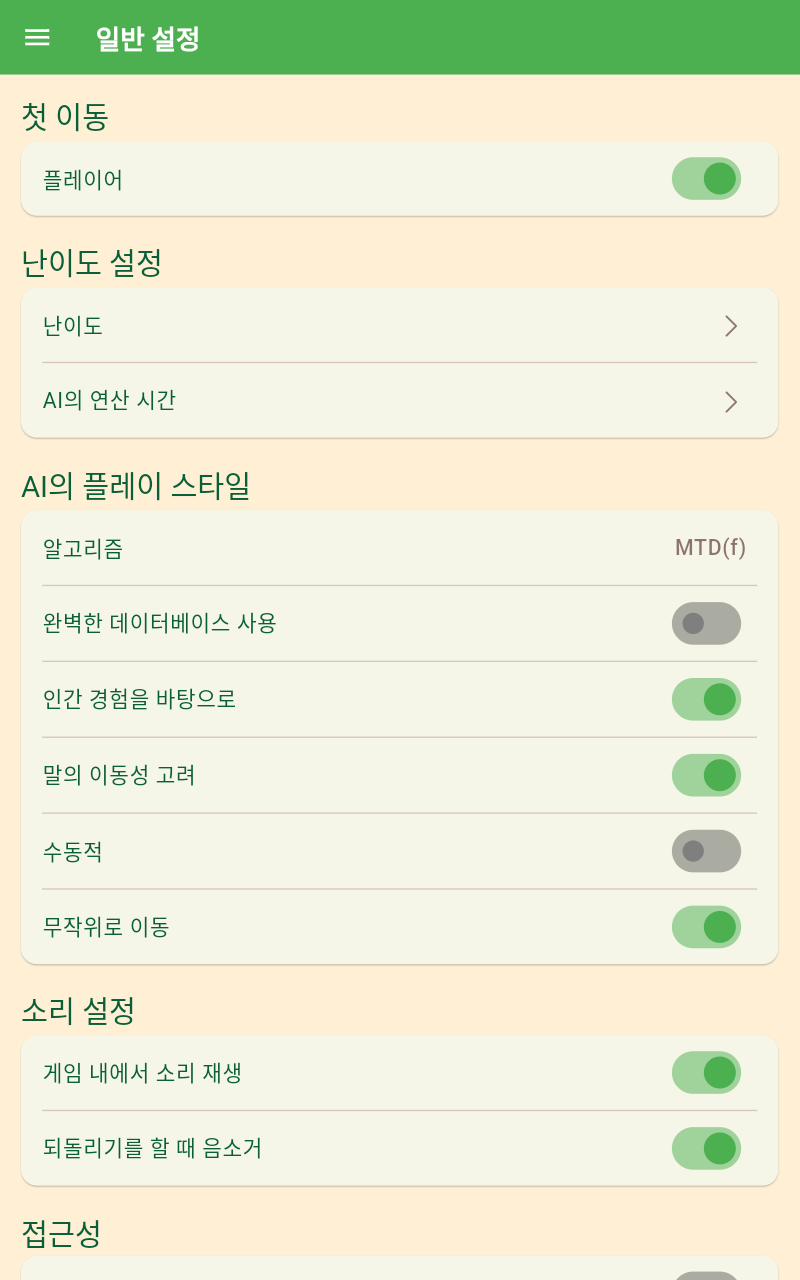This screenshot has height=1280, width=800.
Task: Toggle the 플레이어 first move switch
Action: pyautogui.click(x=706, y=179)
